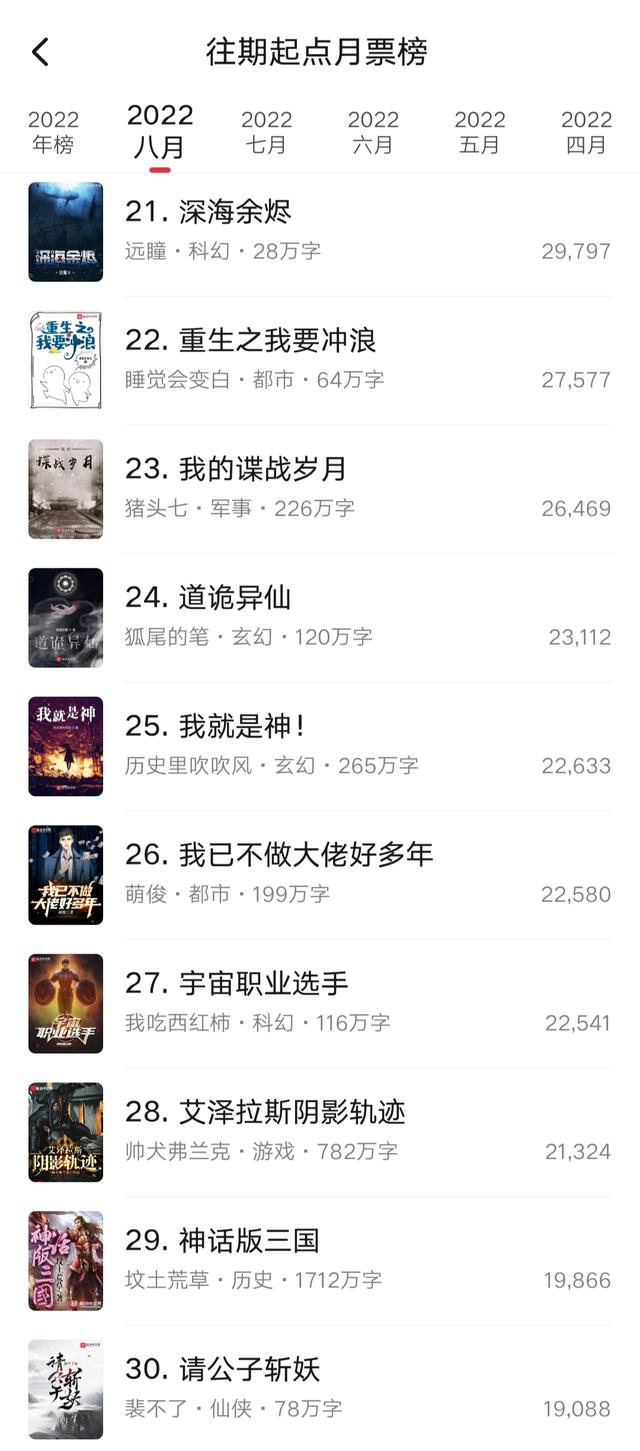View details of 我的谍战岁月

click(x=320, y=489)
